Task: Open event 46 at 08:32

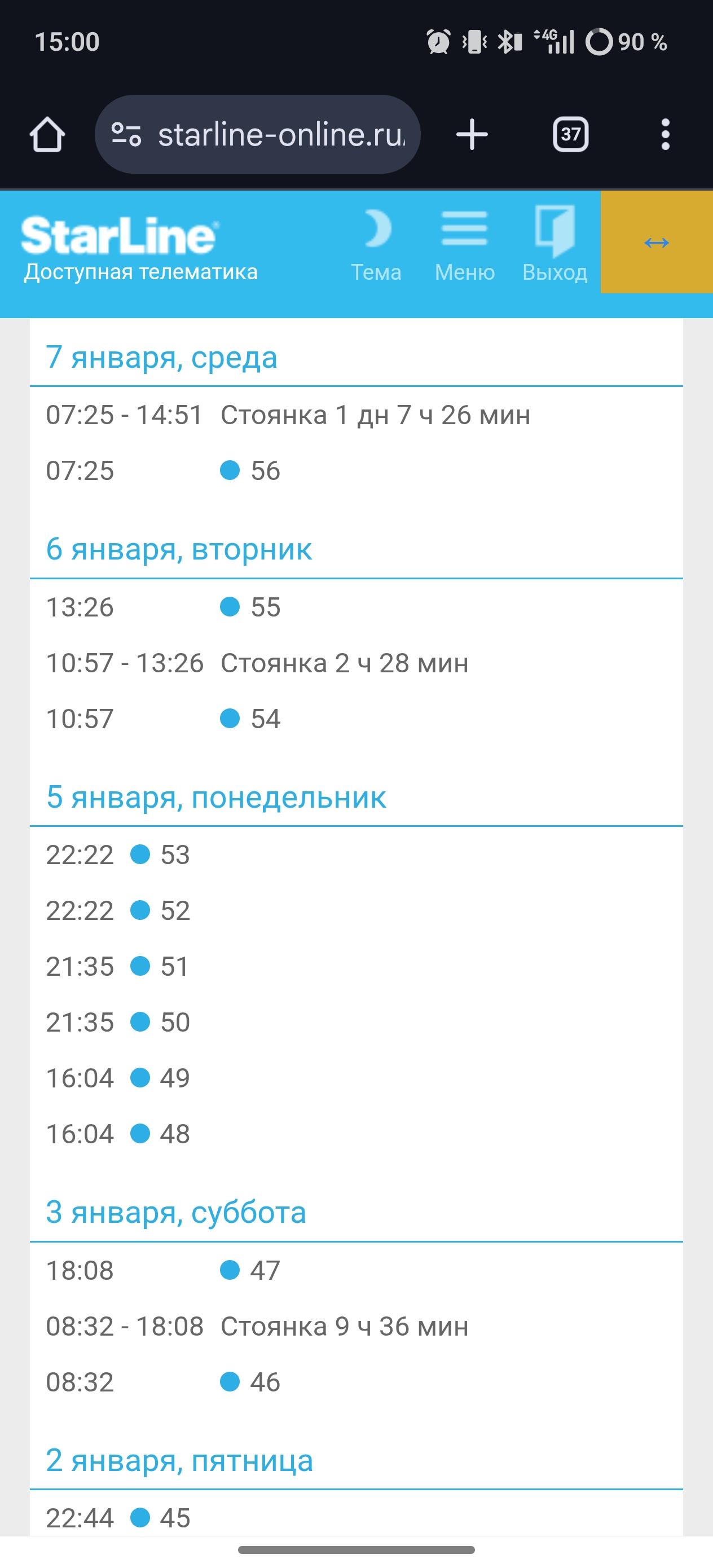Action: 265,1382
